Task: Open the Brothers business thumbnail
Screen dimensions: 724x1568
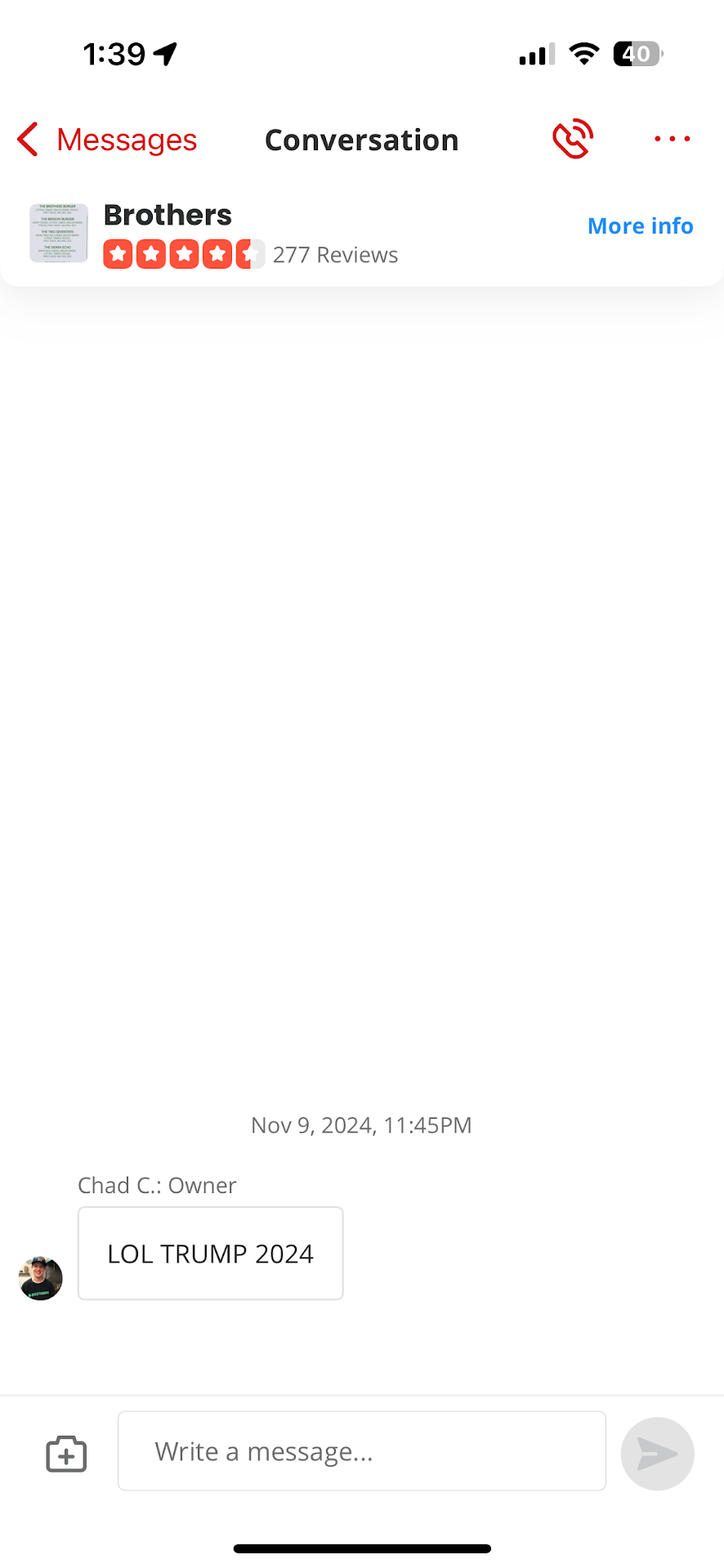Action: [58, 234]
